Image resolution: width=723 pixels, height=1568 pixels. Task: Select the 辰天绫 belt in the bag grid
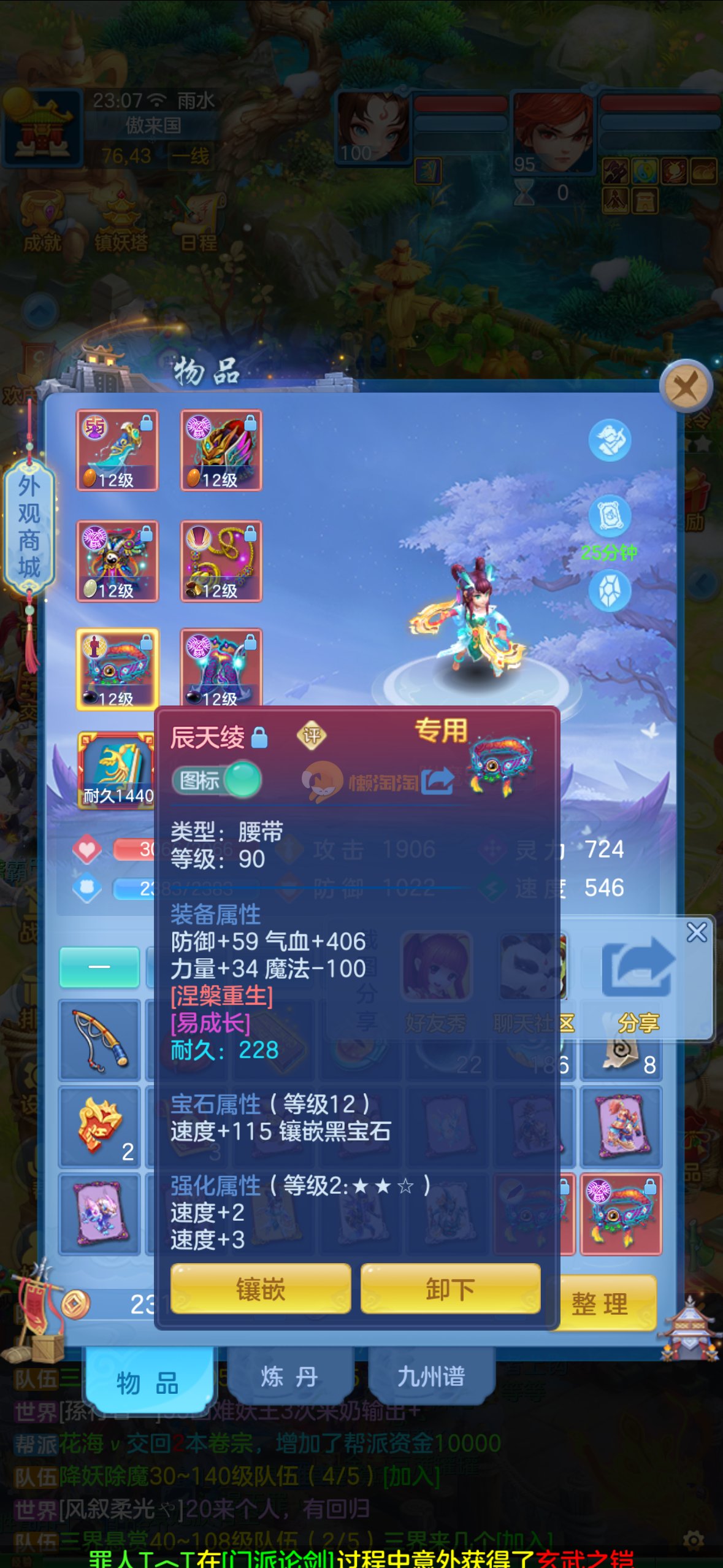pyautogui.click(x=621, y=1214)
